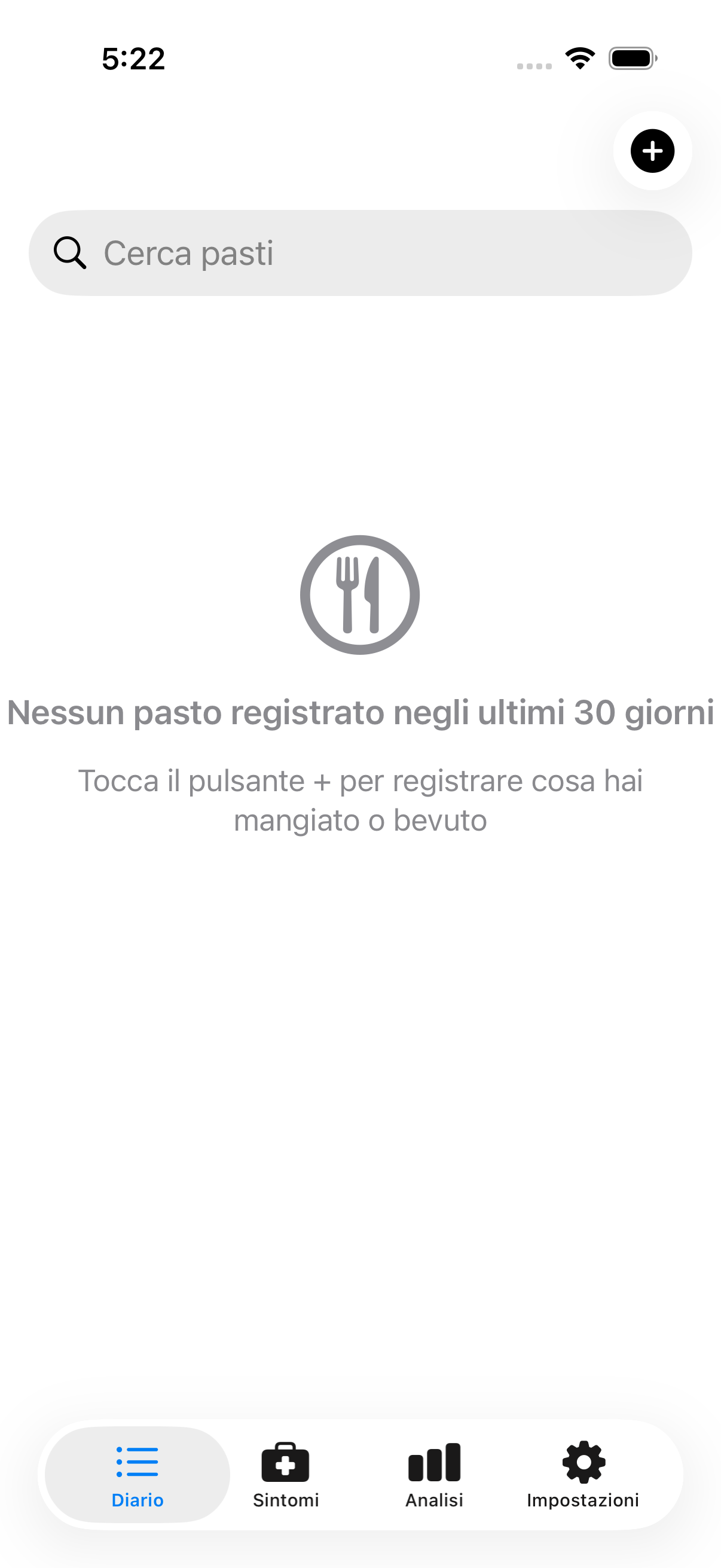Switch to the Sintomi tab
Screen dimensions: 721x1568
(x=285, y=1473)
